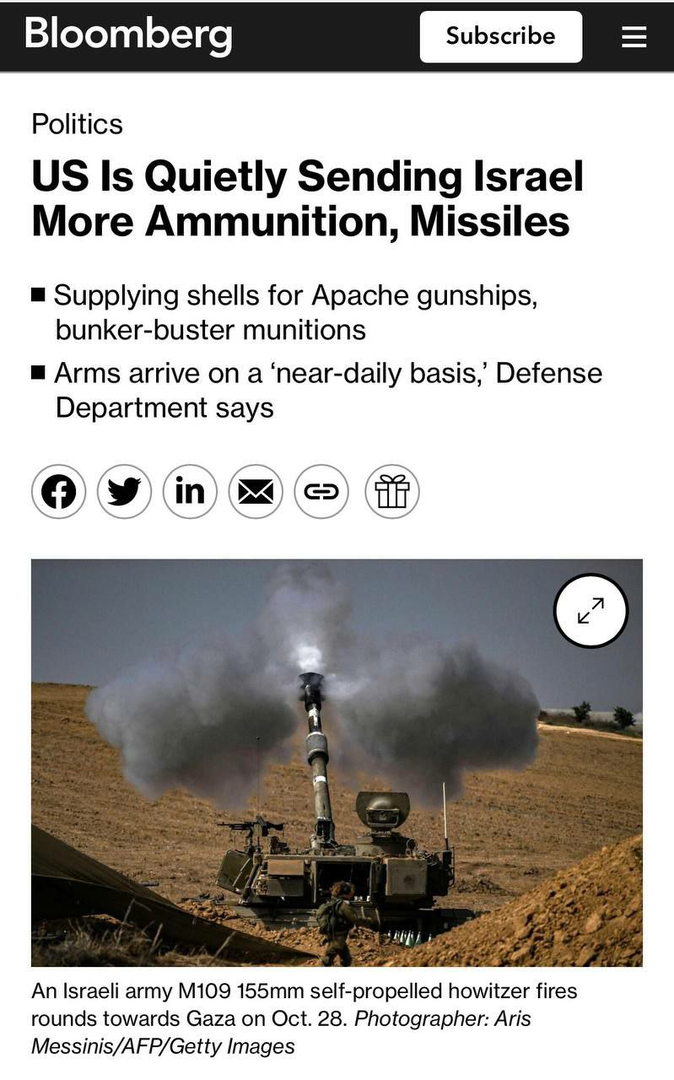Open the hamburger menu

(x=633, y=37)
